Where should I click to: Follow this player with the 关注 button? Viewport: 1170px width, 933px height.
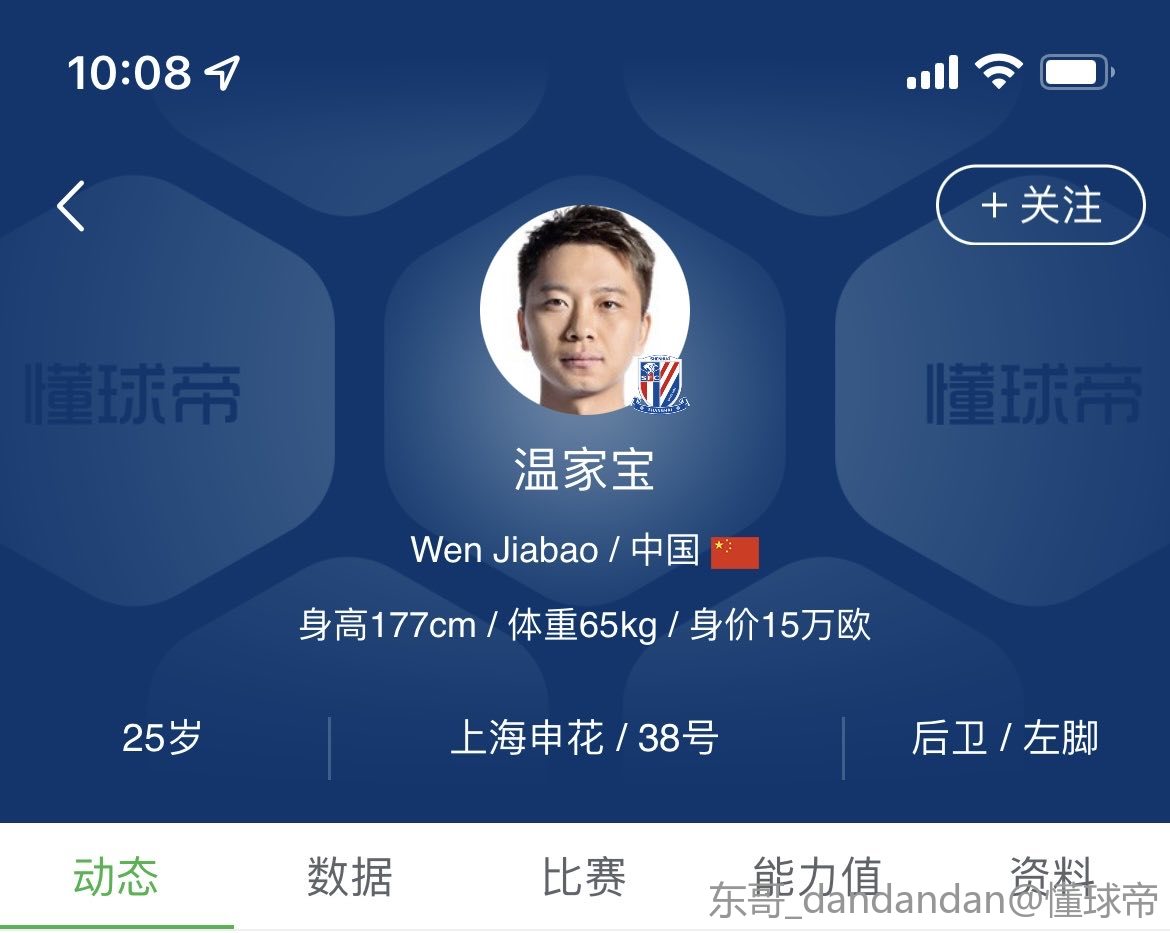point(1040,205)
